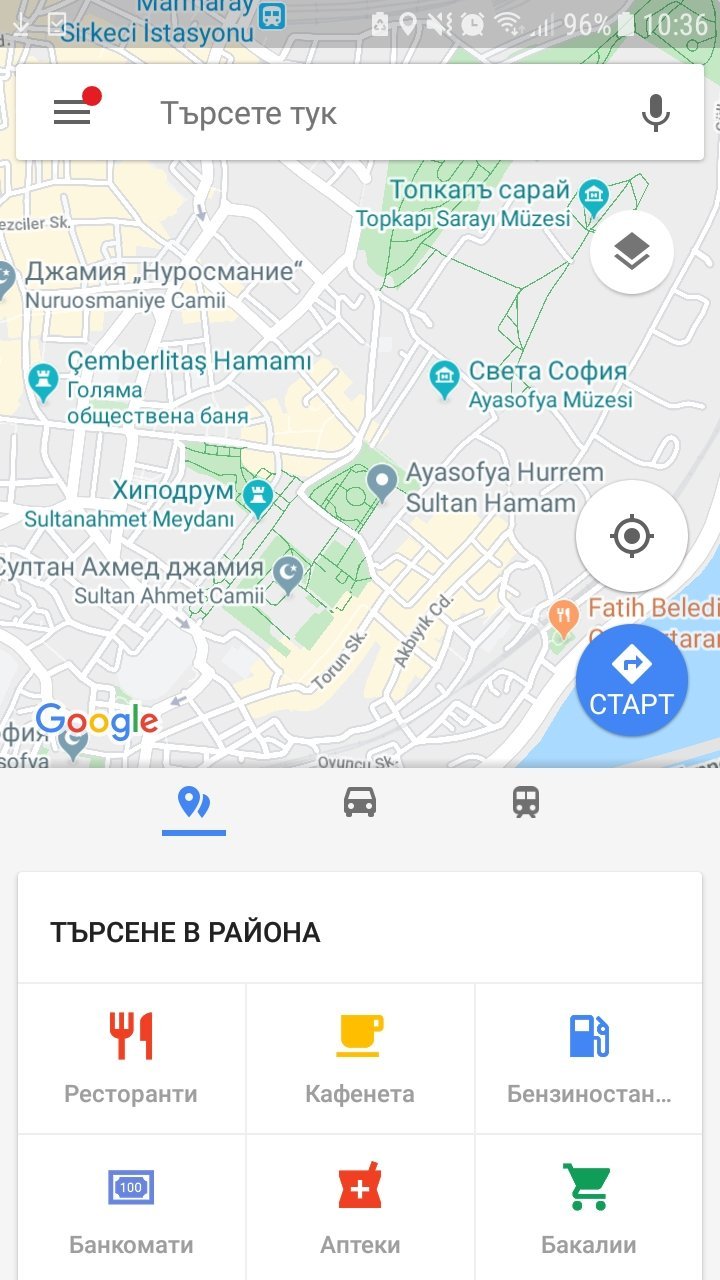Viewport: 720px width, 1280px height.
Task: Switch to the Explore places tab
Action: click(x=194, y=803)
